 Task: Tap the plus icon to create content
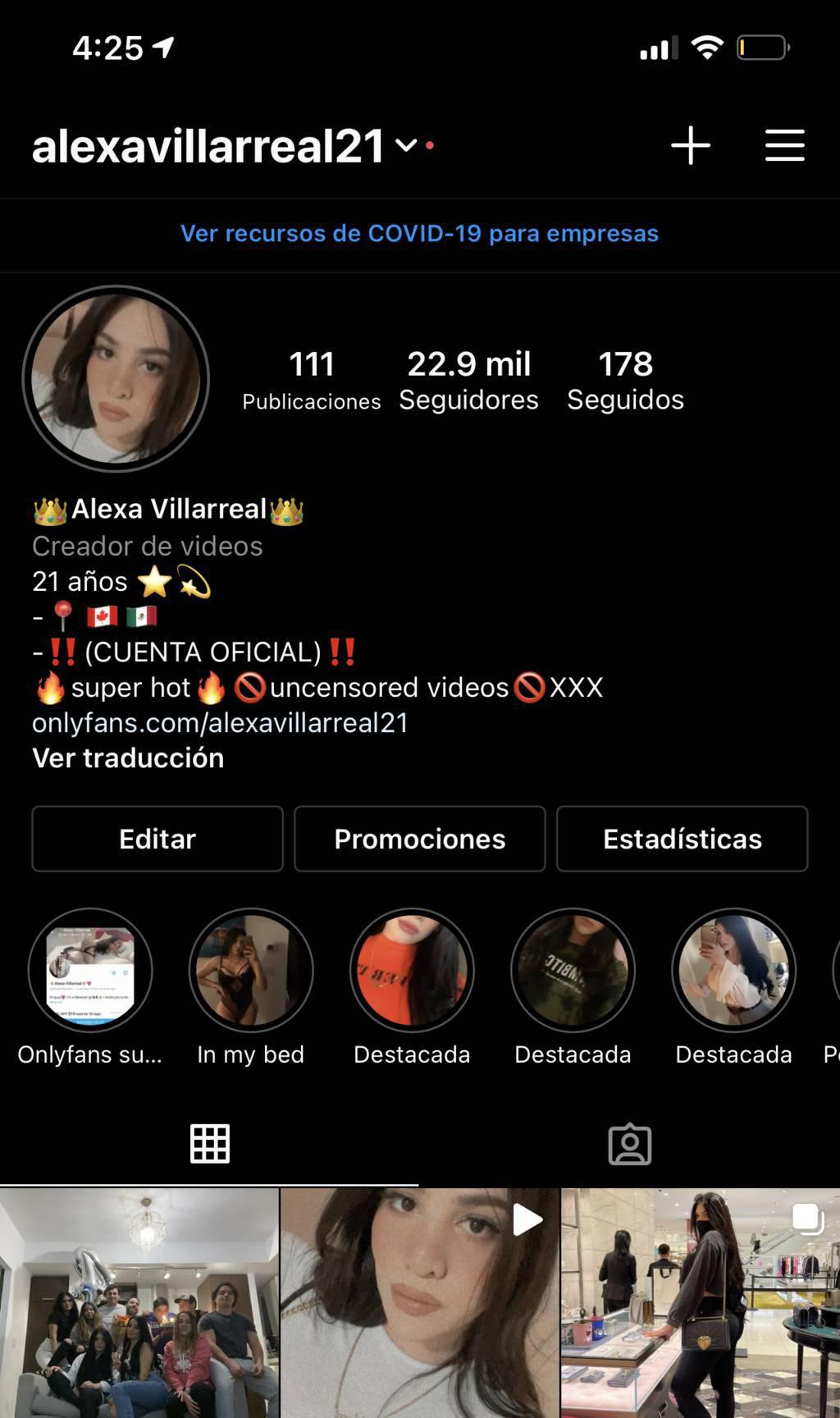691,146
